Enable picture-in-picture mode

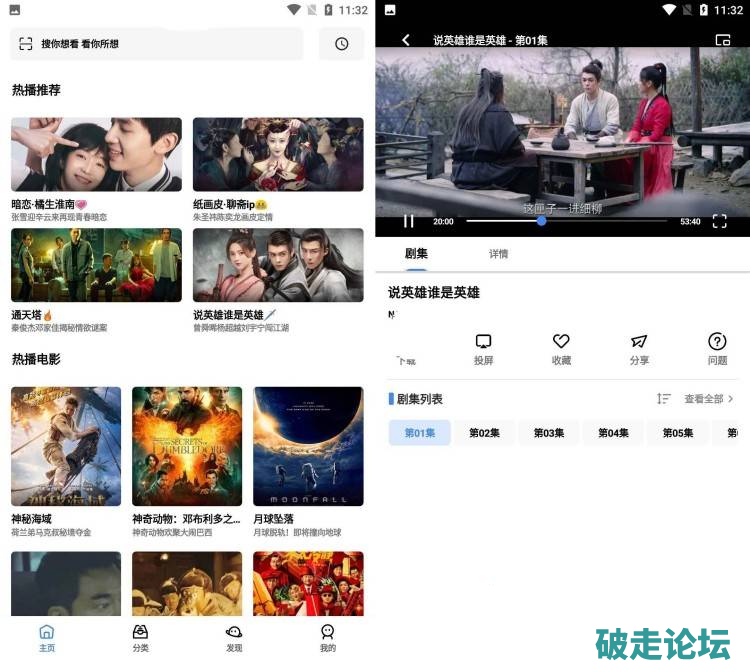click(723, 40)
